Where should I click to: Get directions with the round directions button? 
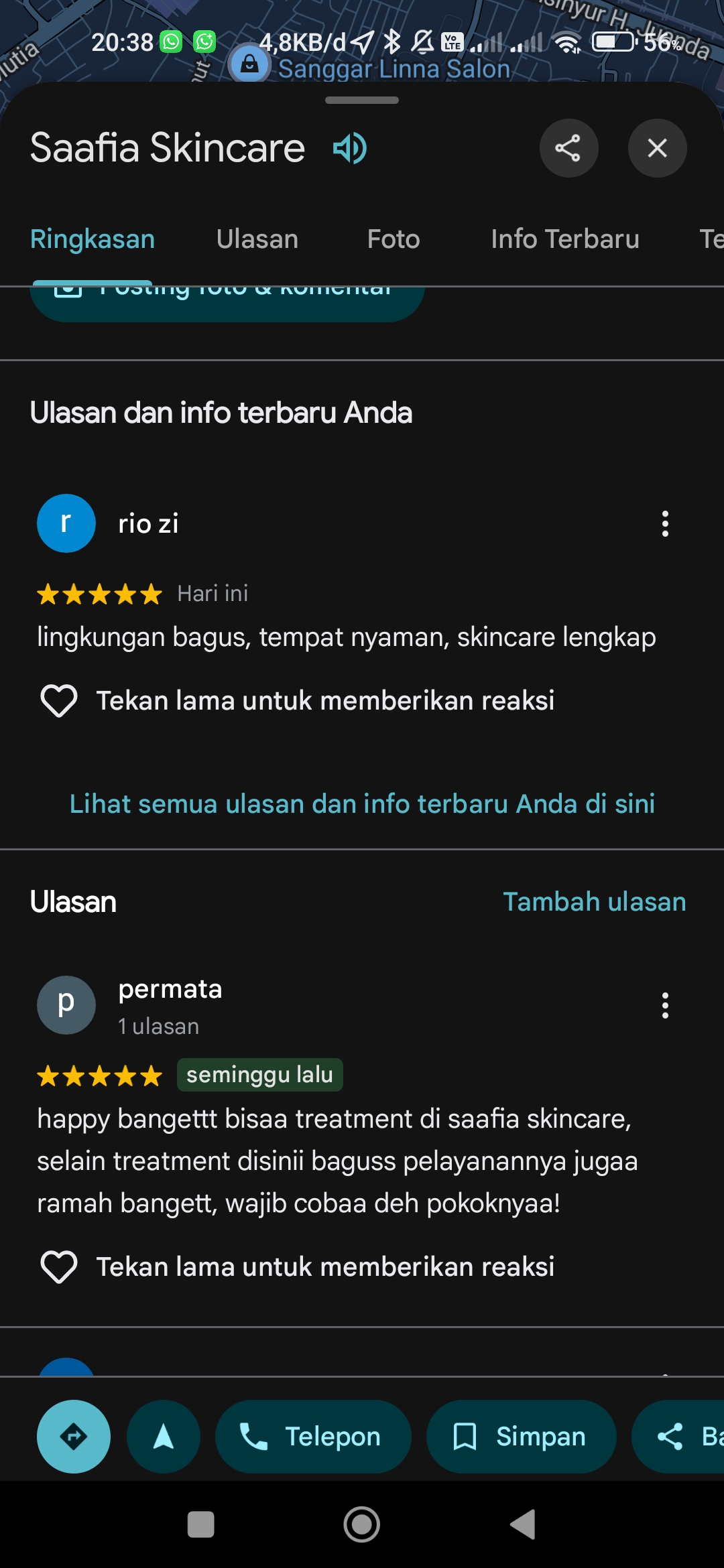(74, 1437)
